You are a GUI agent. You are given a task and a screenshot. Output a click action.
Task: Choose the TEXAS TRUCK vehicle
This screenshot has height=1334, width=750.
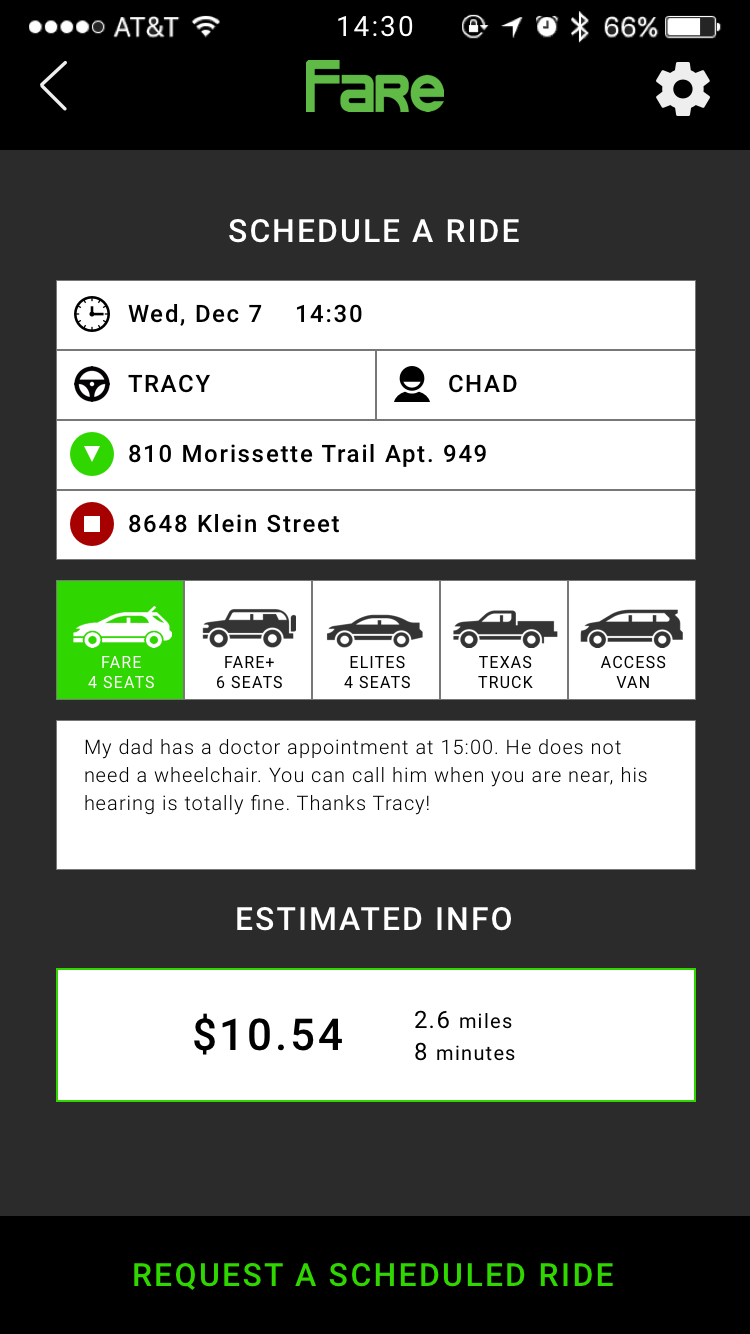coord(505,640)
